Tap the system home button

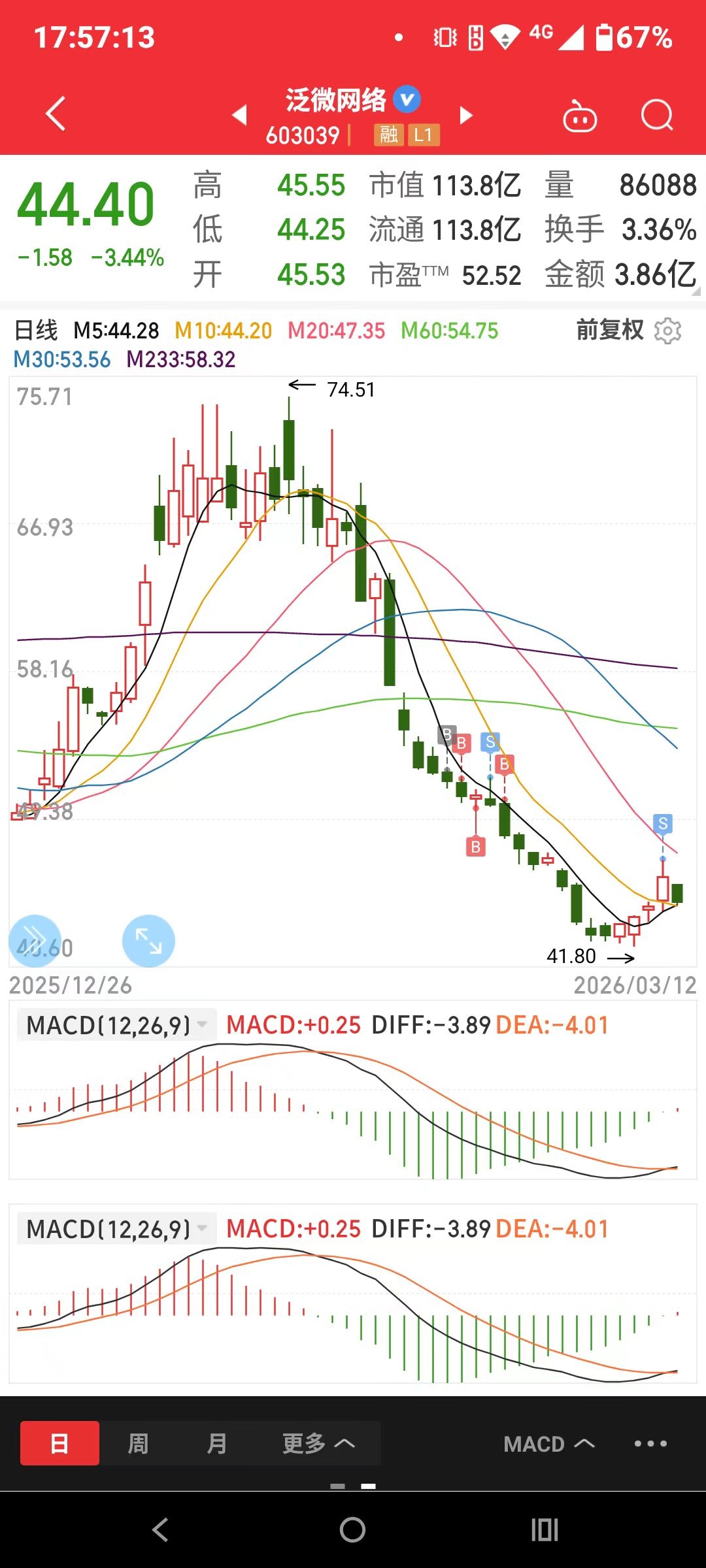352,1529
